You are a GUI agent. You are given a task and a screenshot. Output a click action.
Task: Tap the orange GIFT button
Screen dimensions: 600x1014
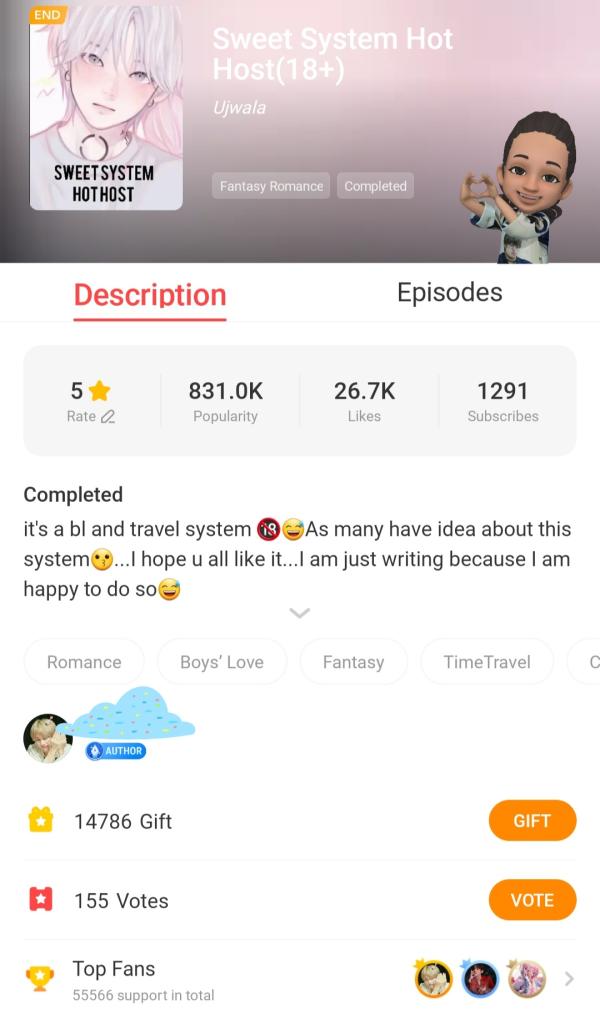coord(532,821)
